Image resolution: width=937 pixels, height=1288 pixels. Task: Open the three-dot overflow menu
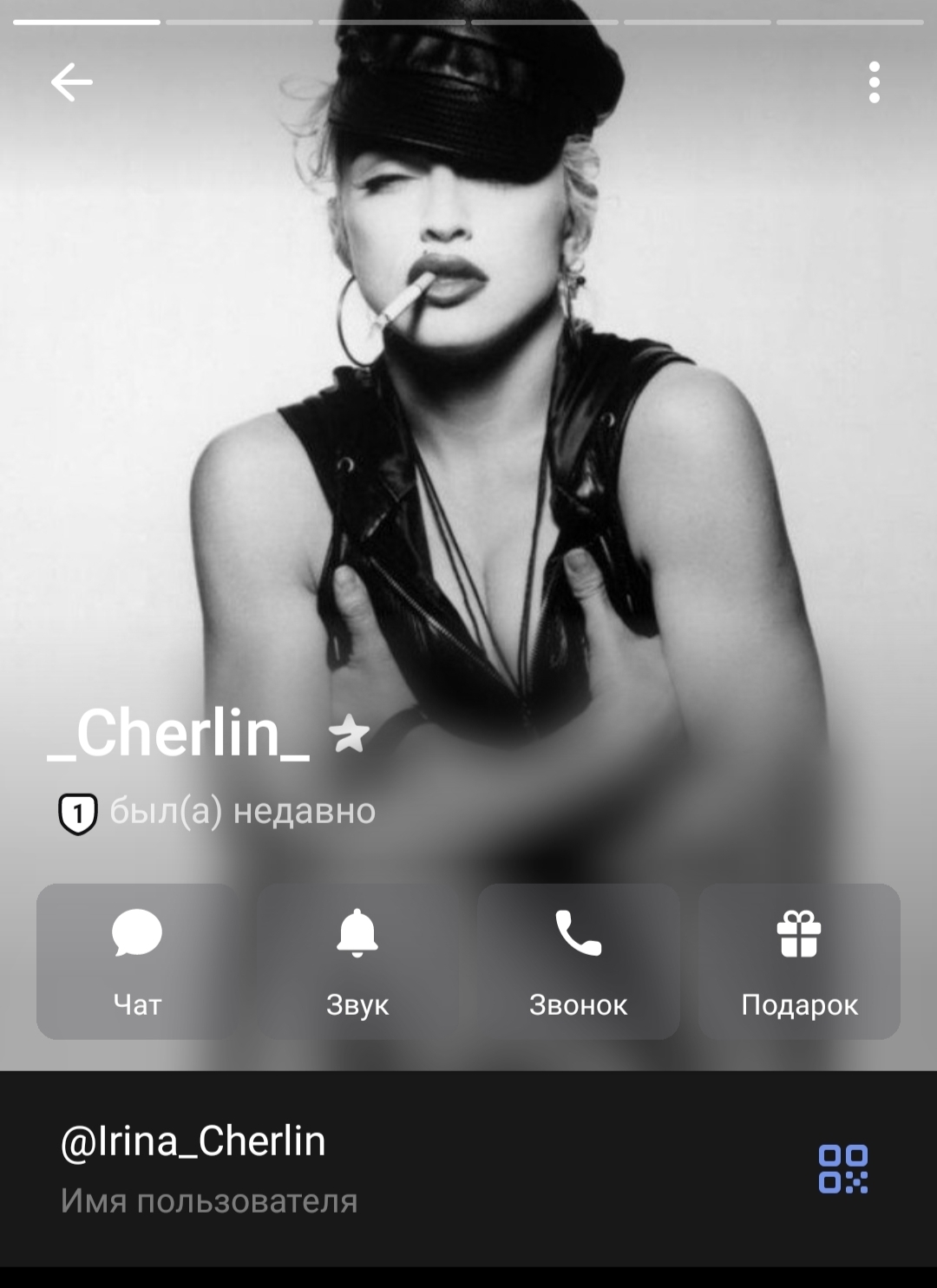click(874, 82)
